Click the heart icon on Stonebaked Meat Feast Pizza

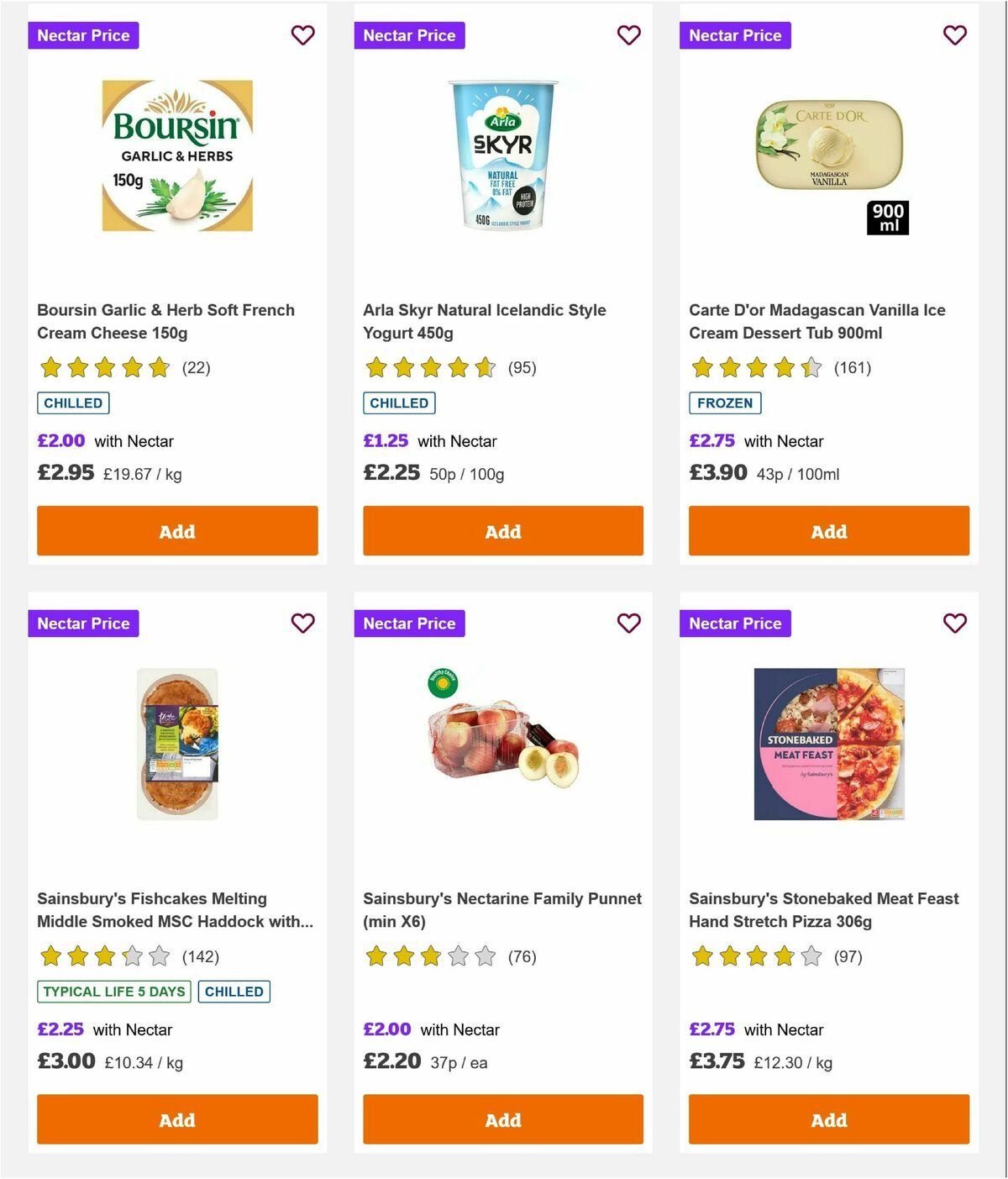[954, 624]
